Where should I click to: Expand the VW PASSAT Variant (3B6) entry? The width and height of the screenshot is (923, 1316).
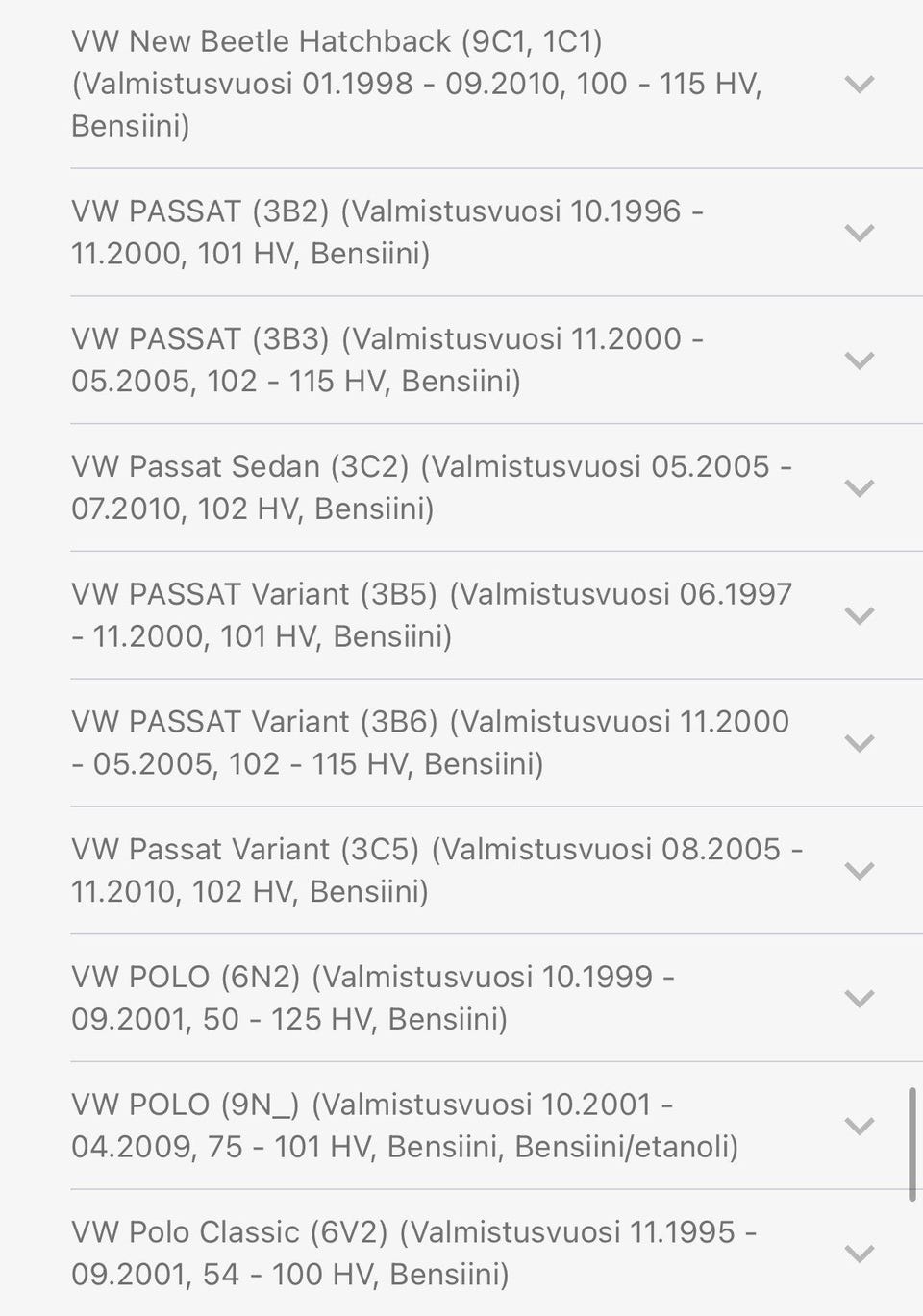859,743
